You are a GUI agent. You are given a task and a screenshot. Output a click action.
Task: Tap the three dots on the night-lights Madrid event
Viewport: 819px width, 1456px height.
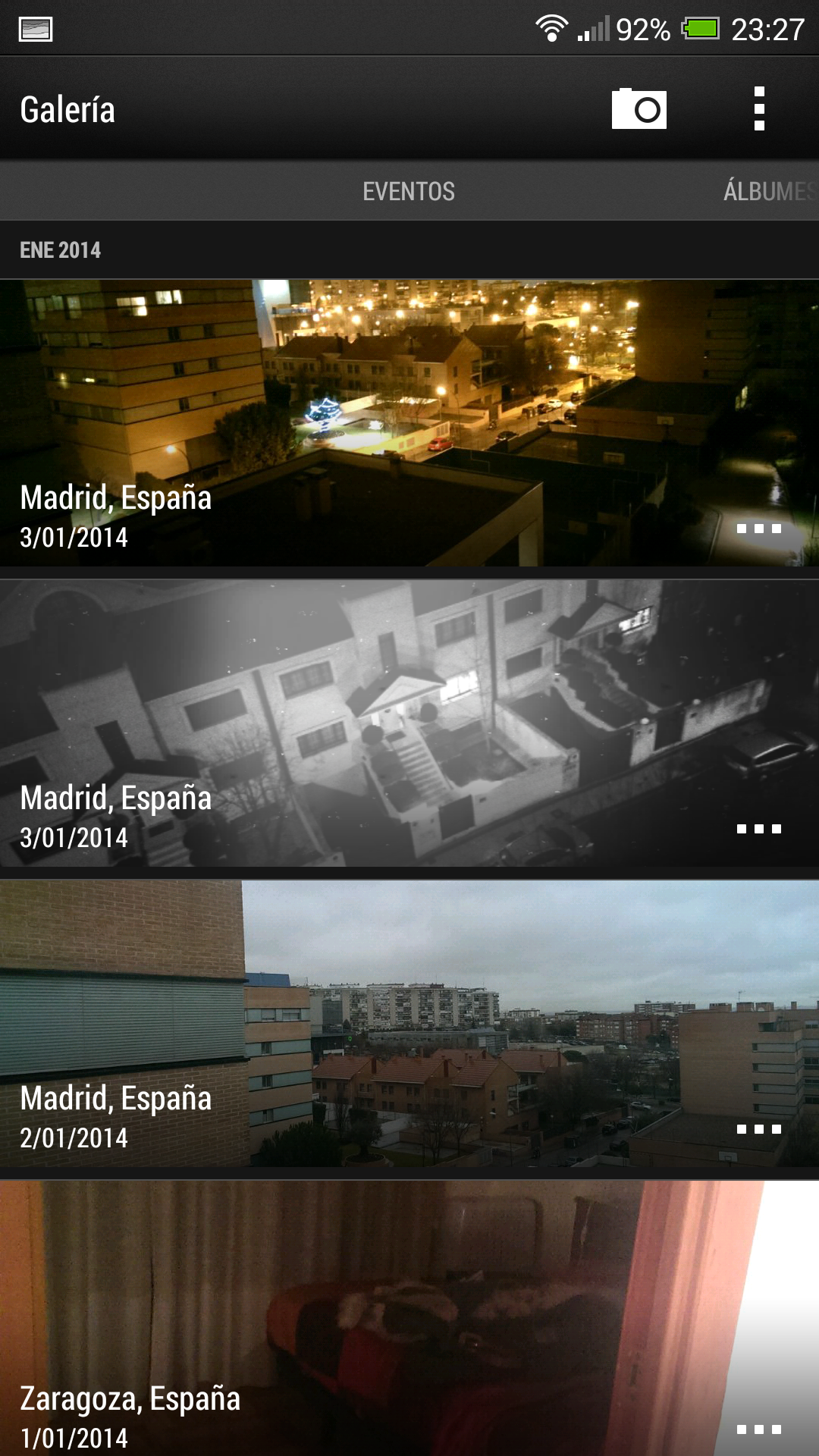point(759,529)
